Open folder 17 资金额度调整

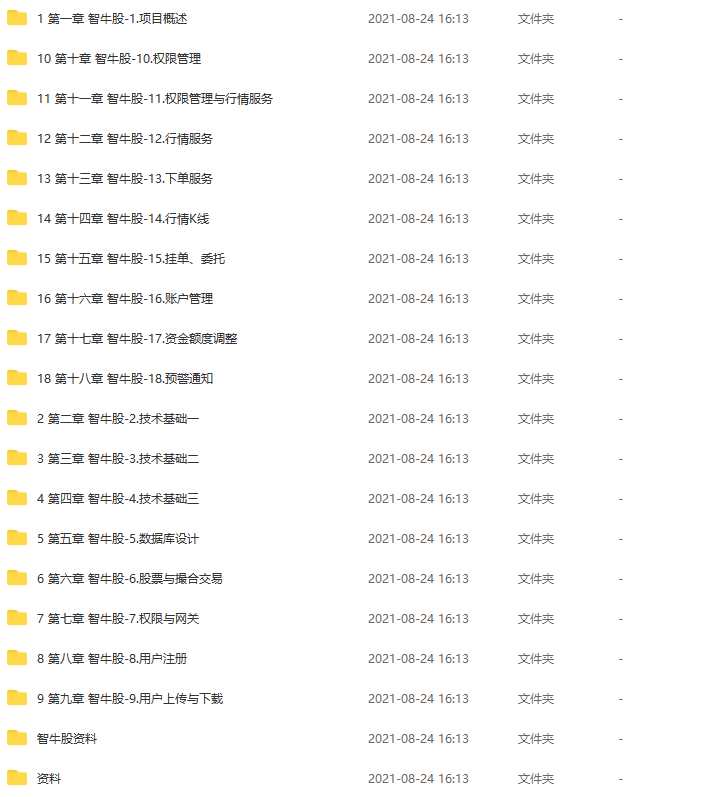[137, 339]
